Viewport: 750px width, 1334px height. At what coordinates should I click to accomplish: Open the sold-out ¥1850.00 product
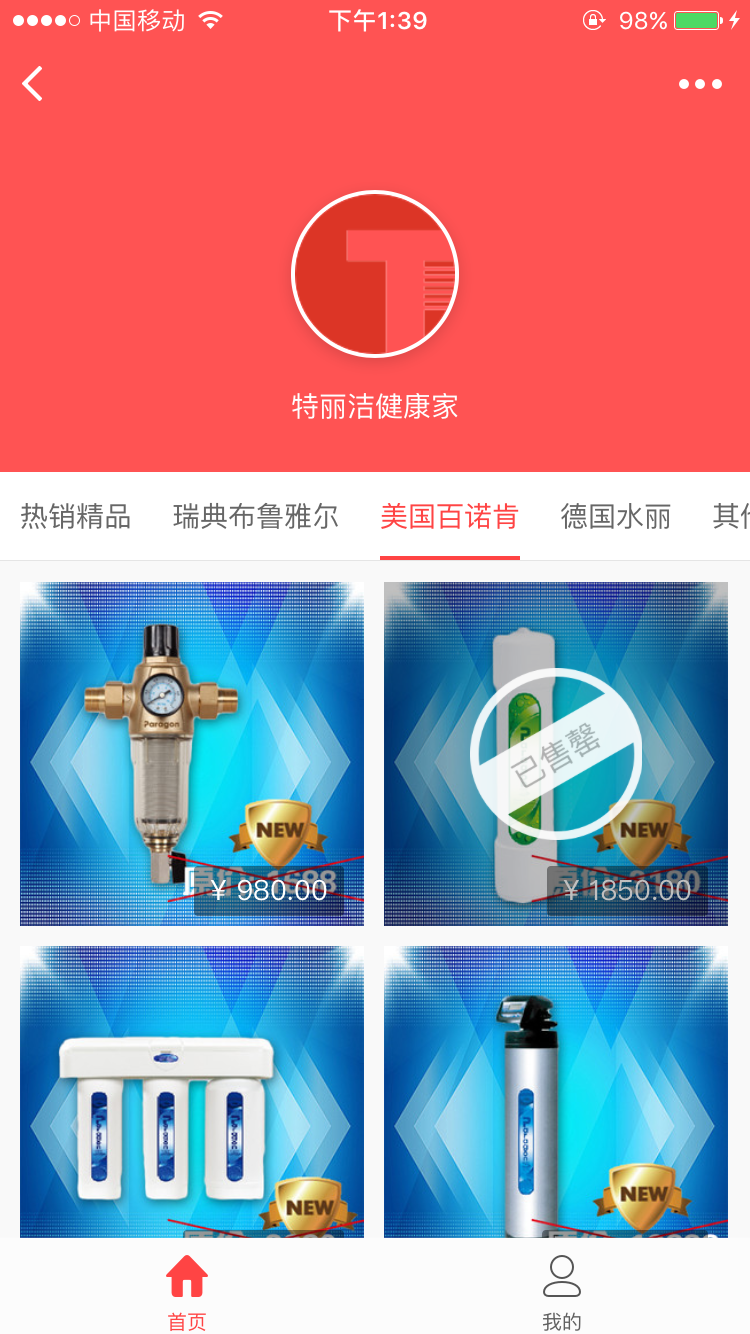pyautogui.click(x=556, y=753)
